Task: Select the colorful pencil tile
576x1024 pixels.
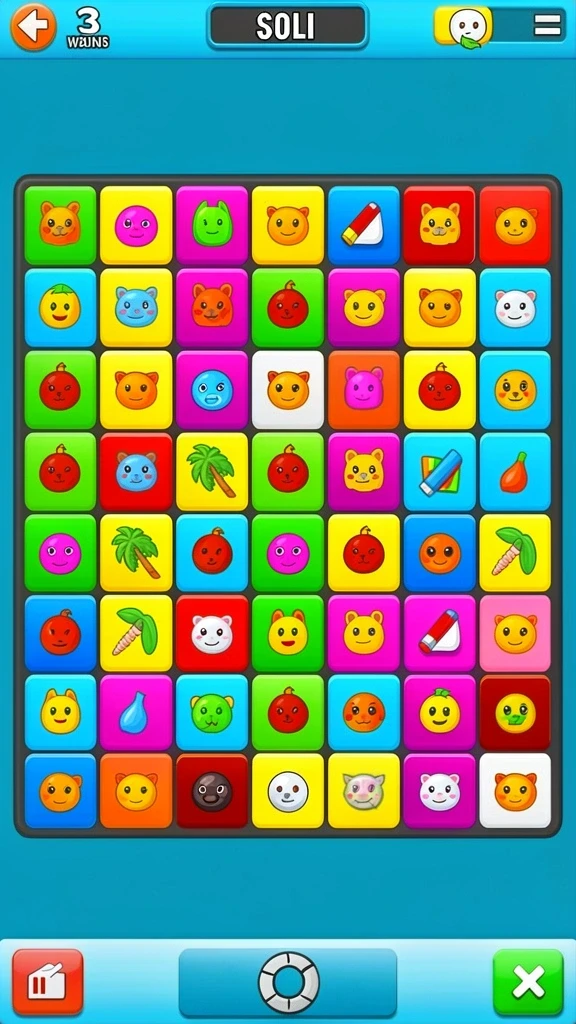Action: 440,472
